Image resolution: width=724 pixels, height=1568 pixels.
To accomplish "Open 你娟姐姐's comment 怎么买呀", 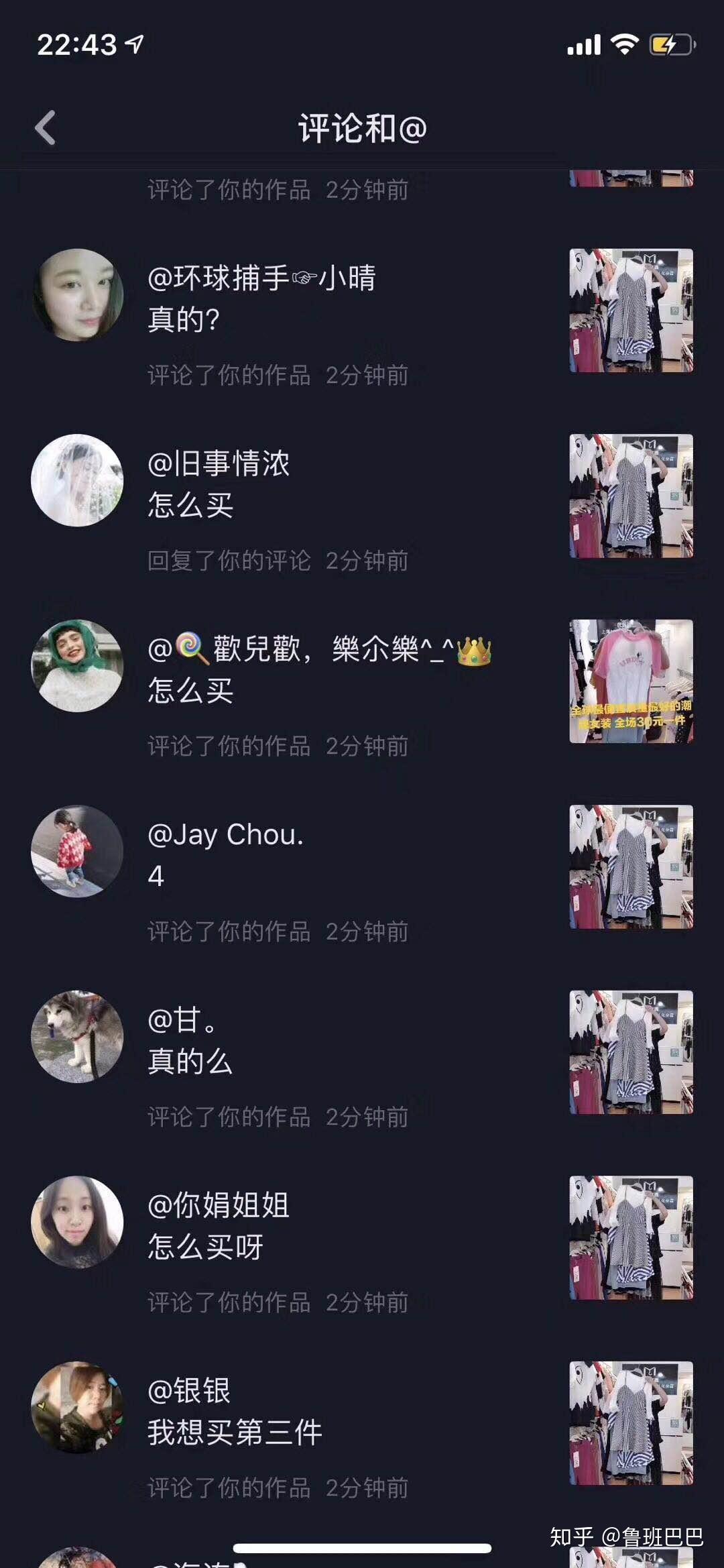I will coord(205,1247).
